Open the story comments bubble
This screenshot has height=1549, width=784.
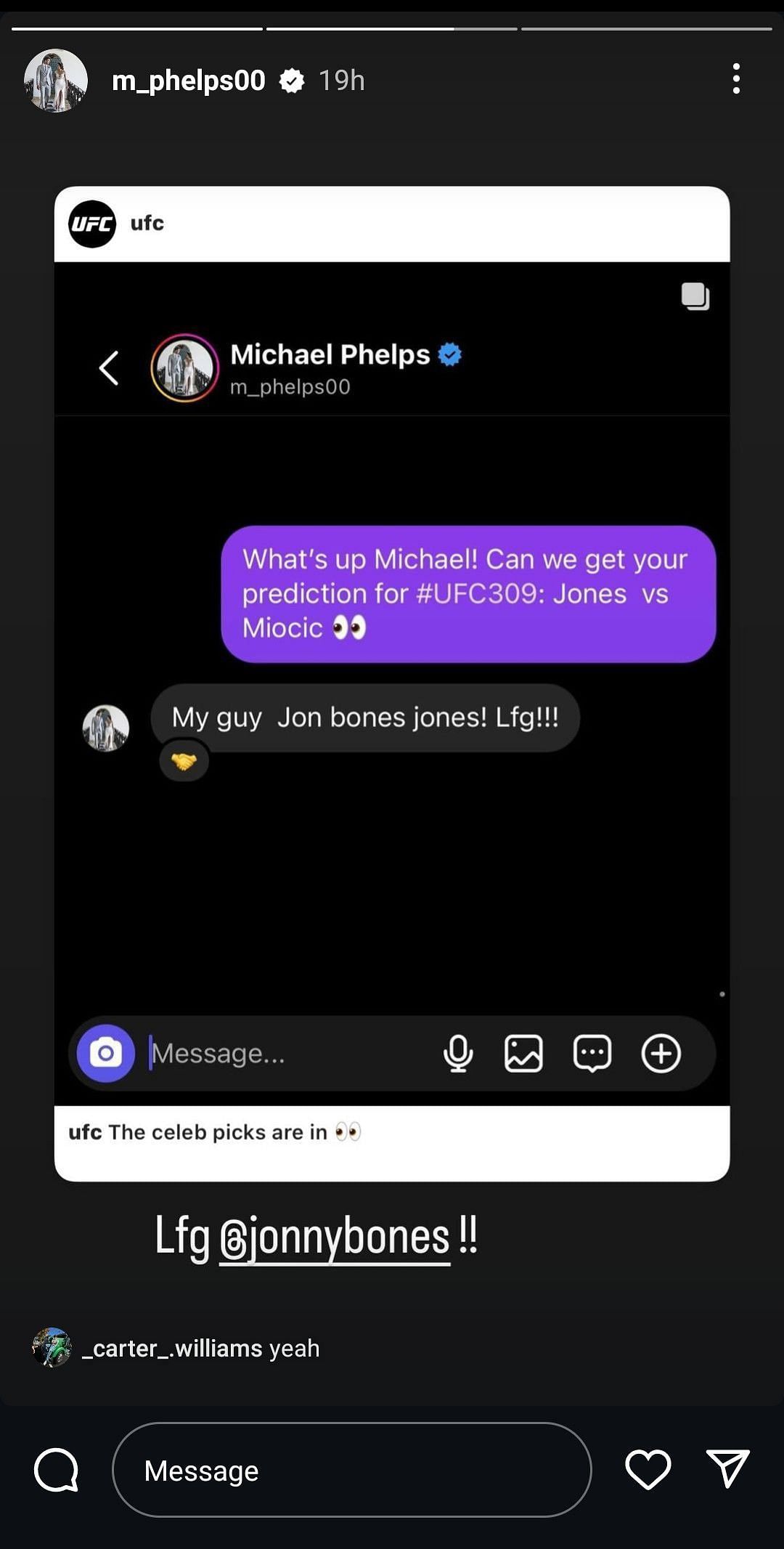point(56,1470)
